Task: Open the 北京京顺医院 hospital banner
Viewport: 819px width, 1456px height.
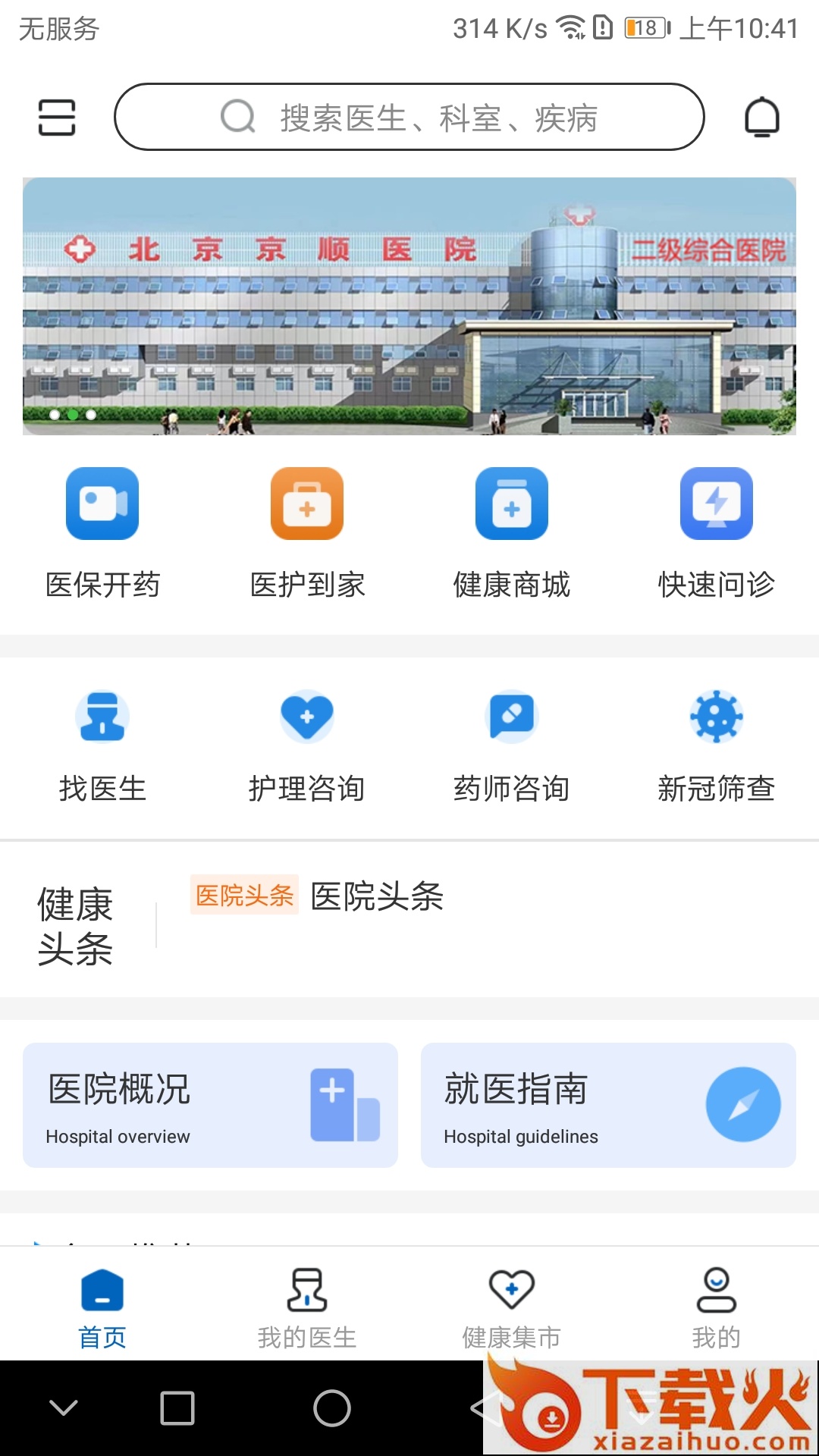Action: [x=409, y=306]
